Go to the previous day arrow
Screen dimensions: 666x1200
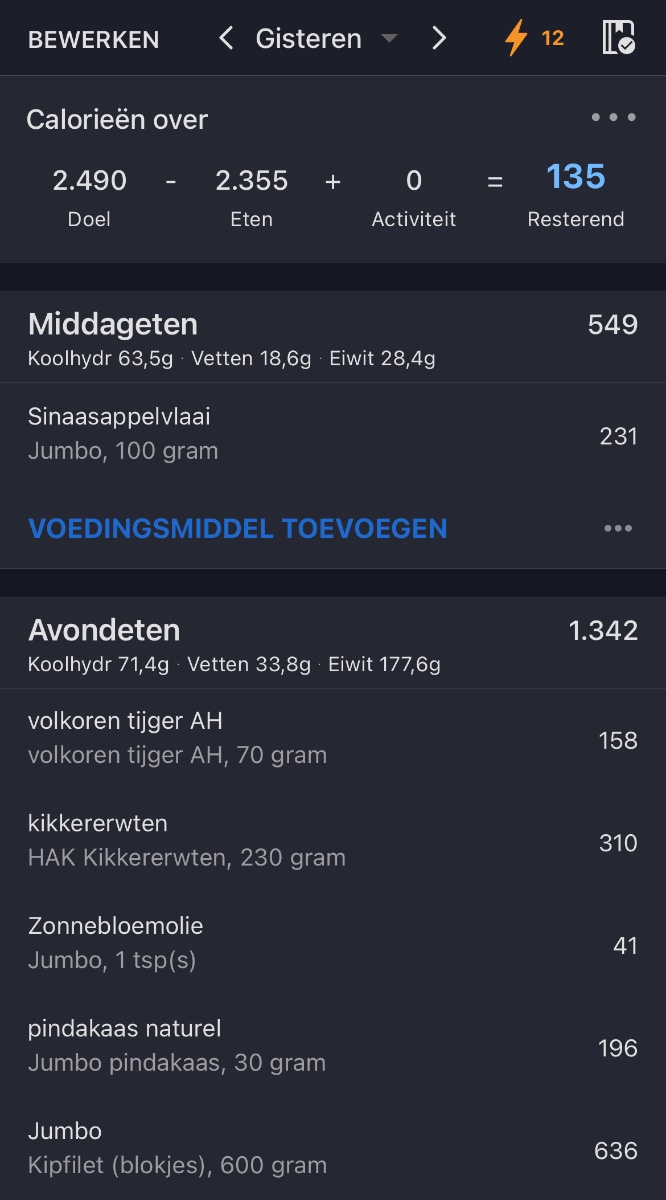(x=226, y=39)
